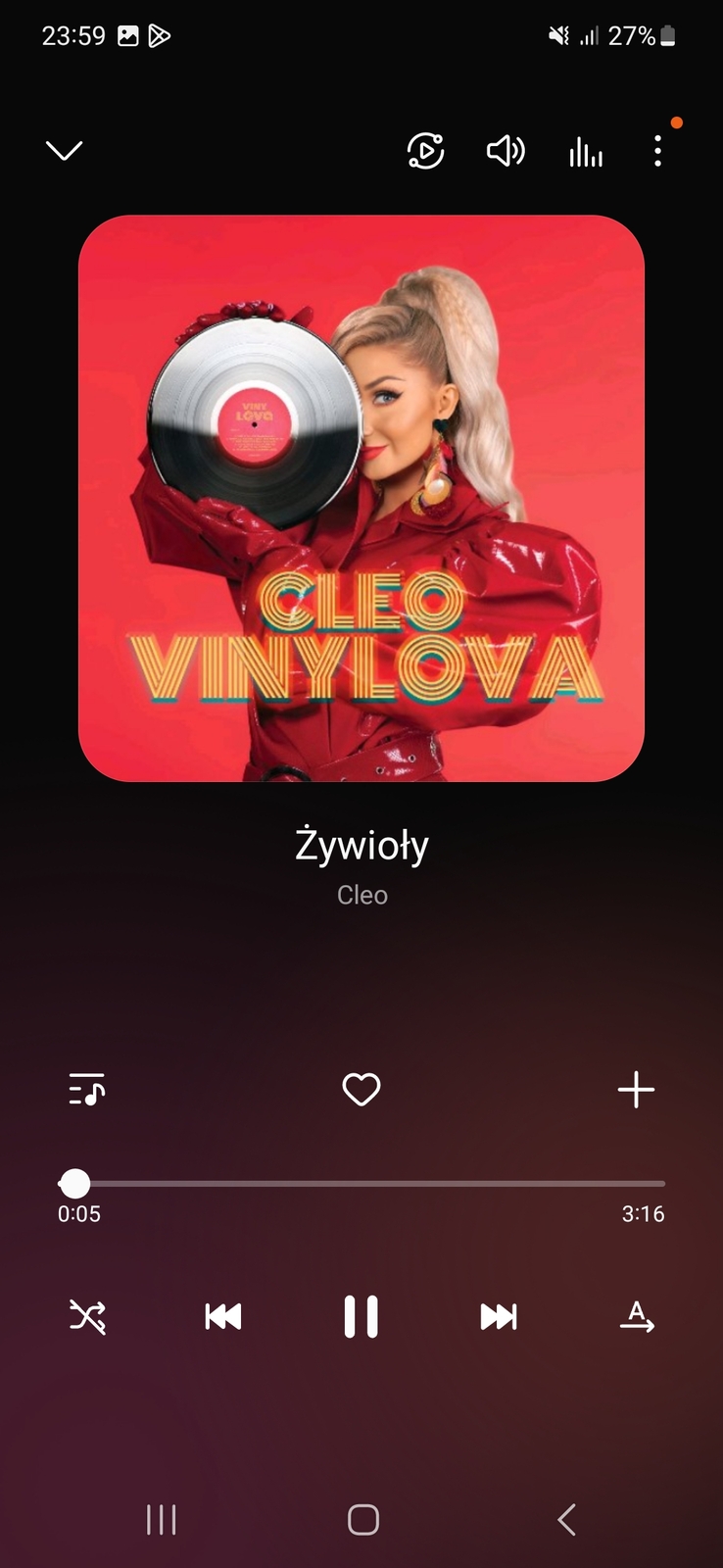
Task: Add Żywioły to a playlist
Action: click(x=636, y=1089)
